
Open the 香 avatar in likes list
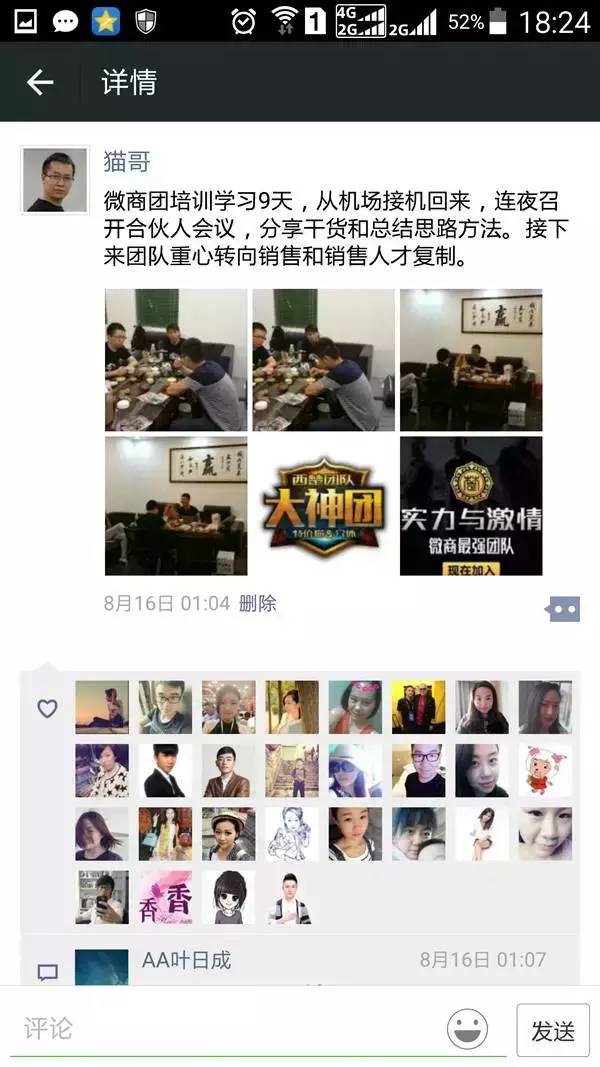point(165,897)
